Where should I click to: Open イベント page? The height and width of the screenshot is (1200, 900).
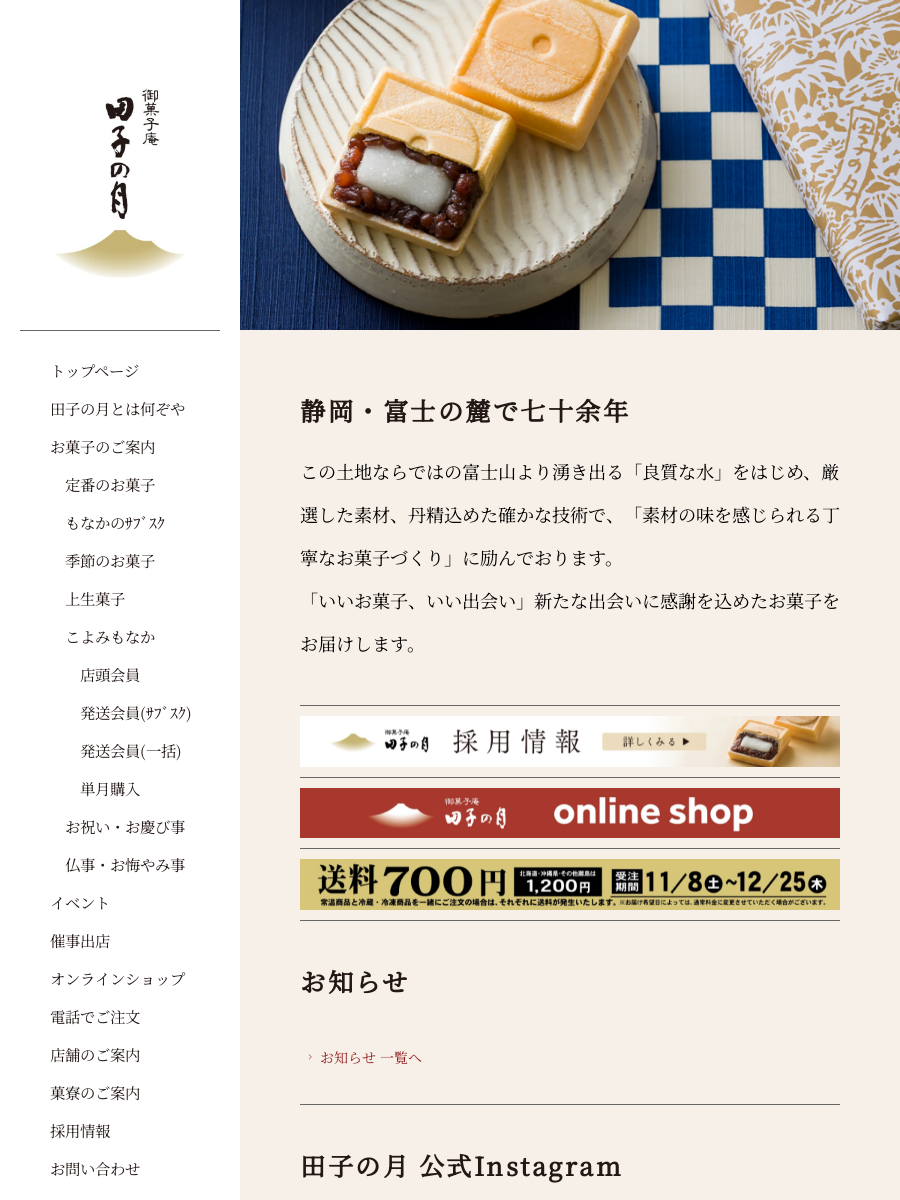click(x=80, y=903)
